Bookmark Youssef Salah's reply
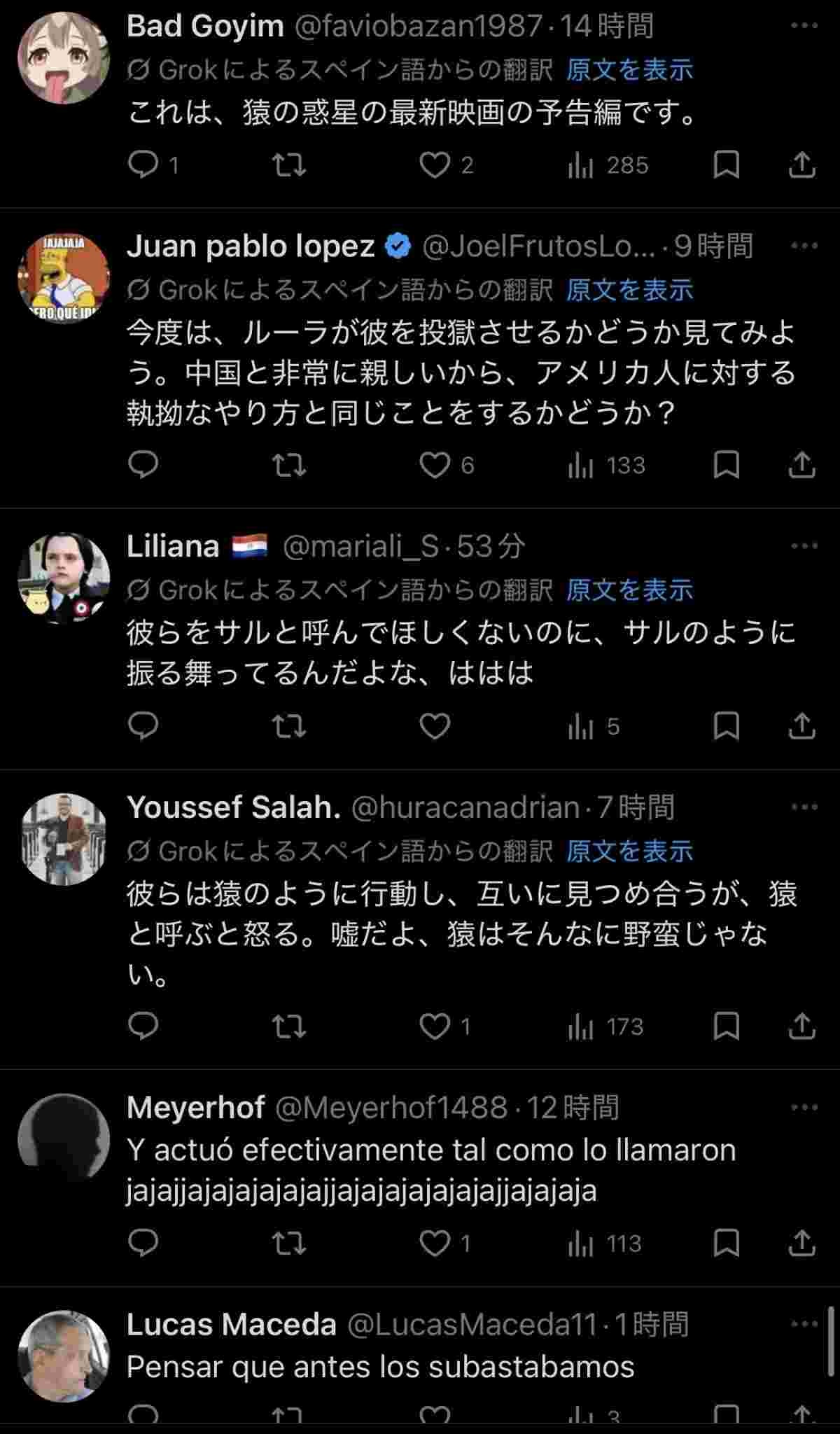Viewport: 840px width, 1434px height. [x=726, y=1026]
